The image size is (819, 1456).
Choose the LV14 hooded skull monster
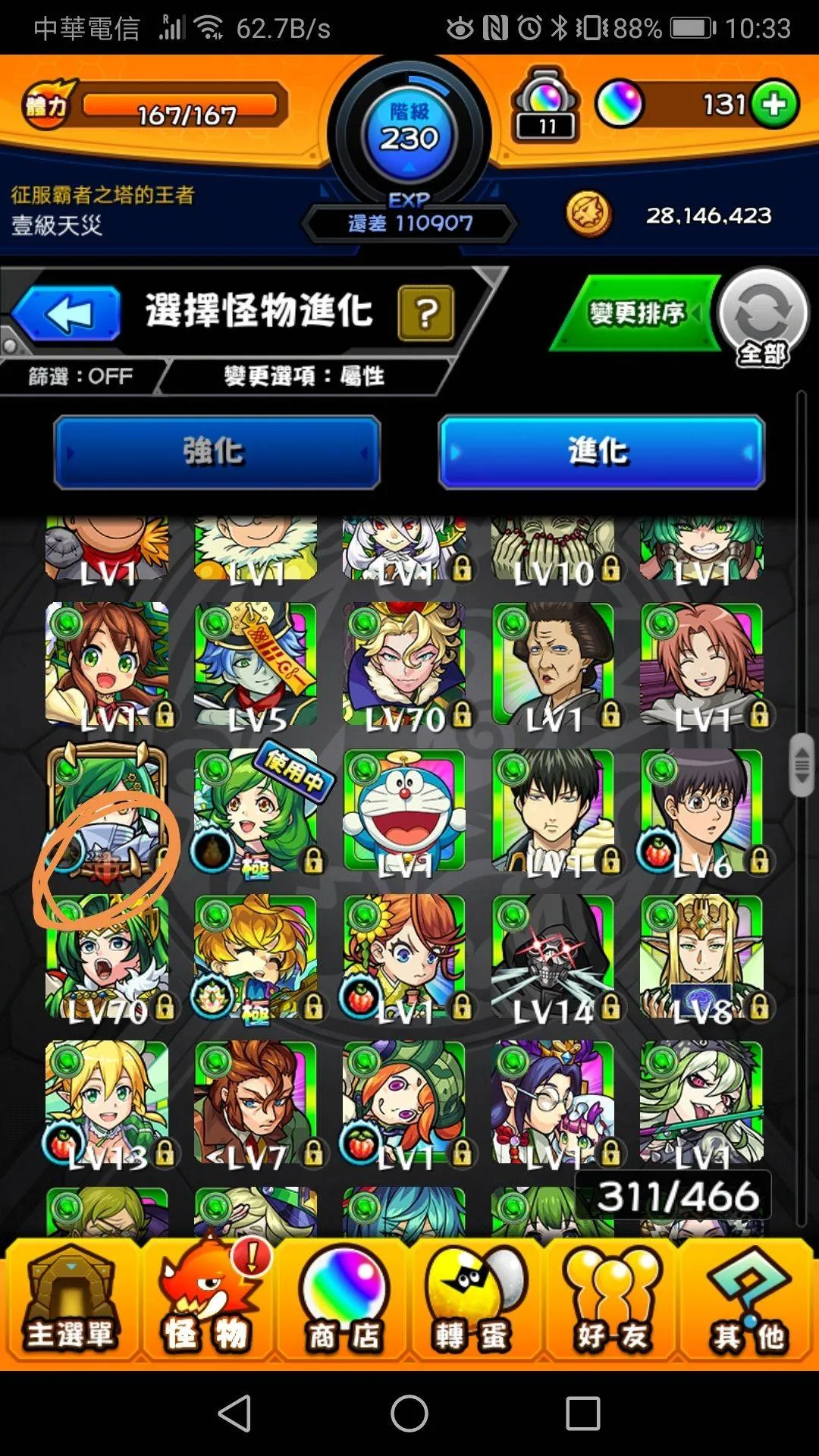click(552, 955)
